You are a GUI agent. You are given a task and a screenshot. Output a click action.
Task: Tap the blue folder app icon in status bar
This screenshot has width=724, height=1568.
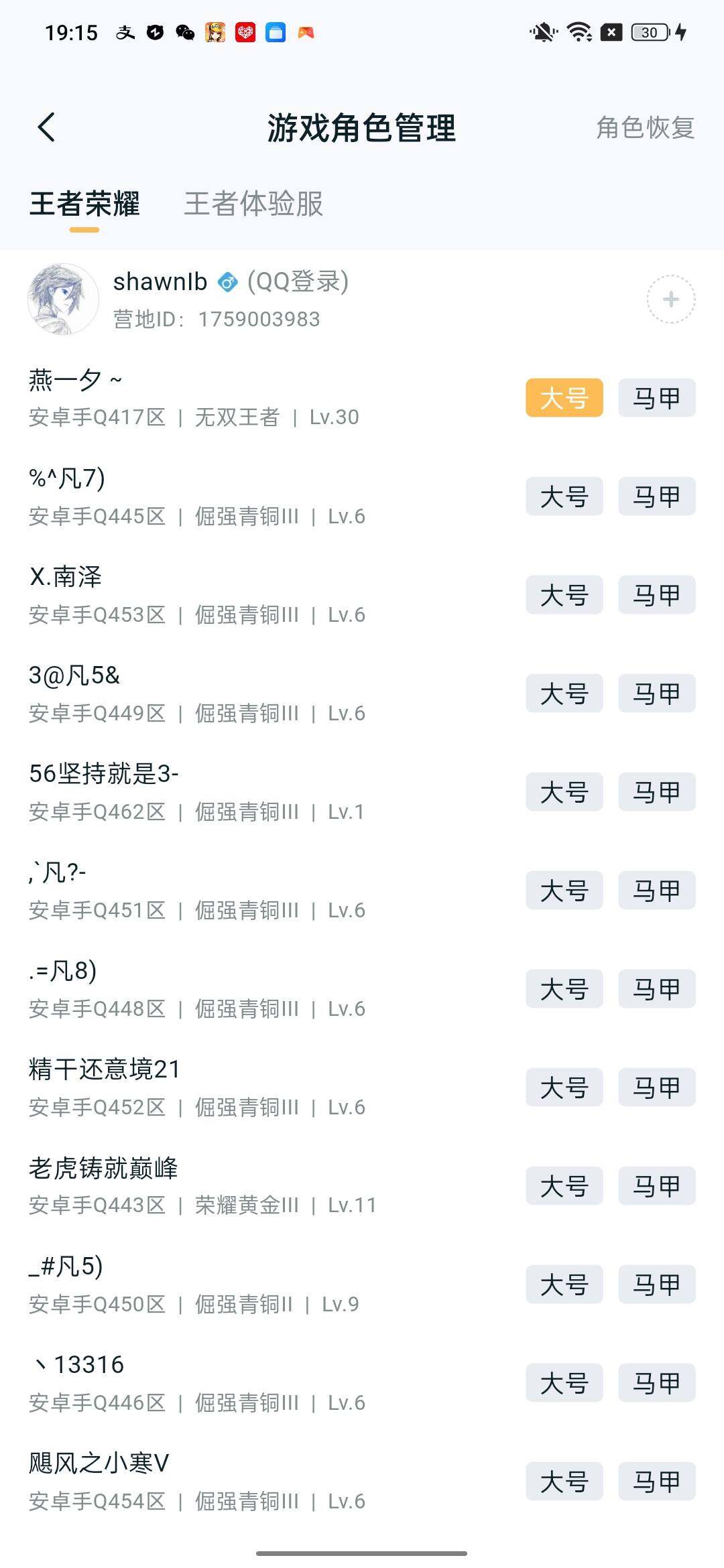pyautogui.click(x=276, y=31)
